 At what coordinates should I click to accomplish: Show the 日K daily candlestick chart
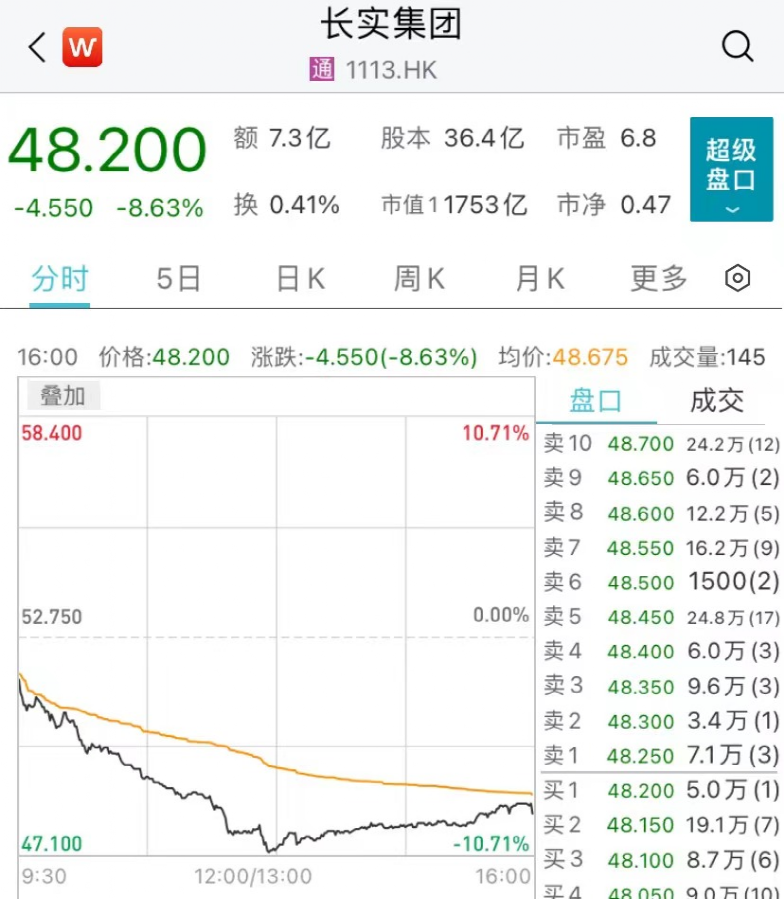[x=300, y=279]
